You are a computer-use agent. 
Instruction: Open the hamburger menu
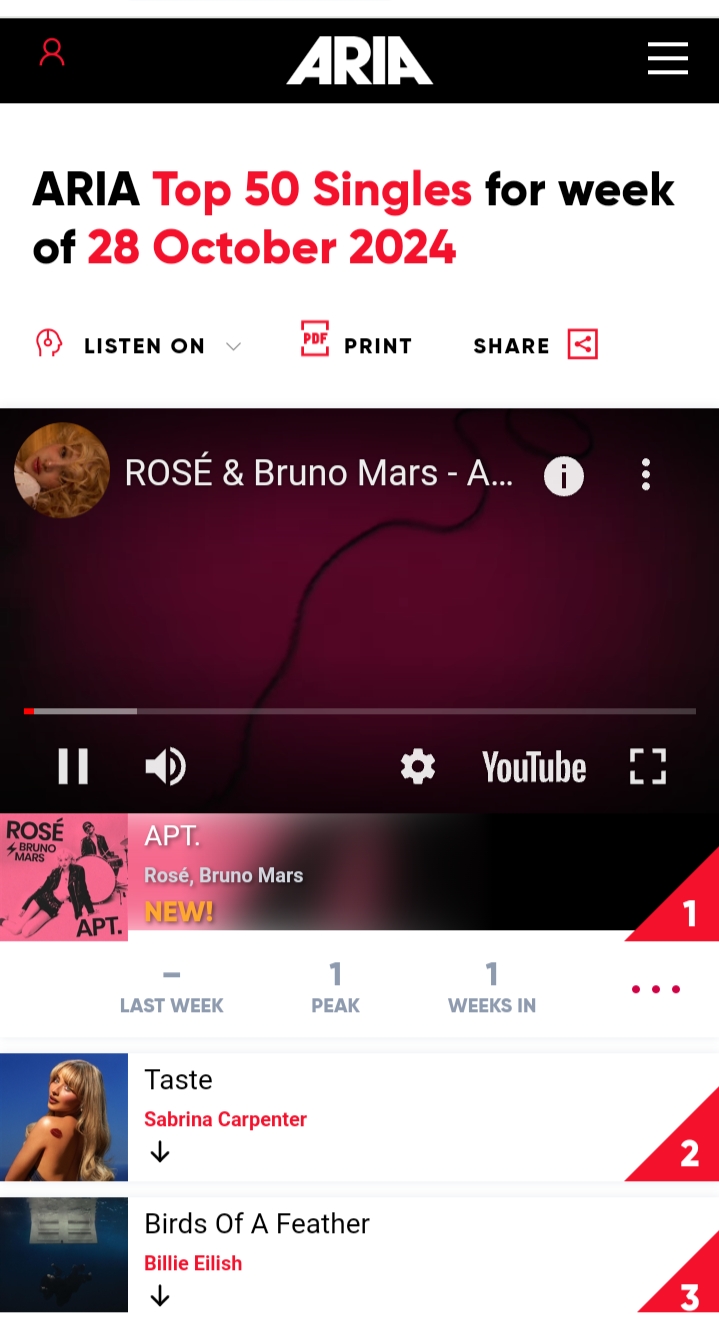click(x=667, y=58)
